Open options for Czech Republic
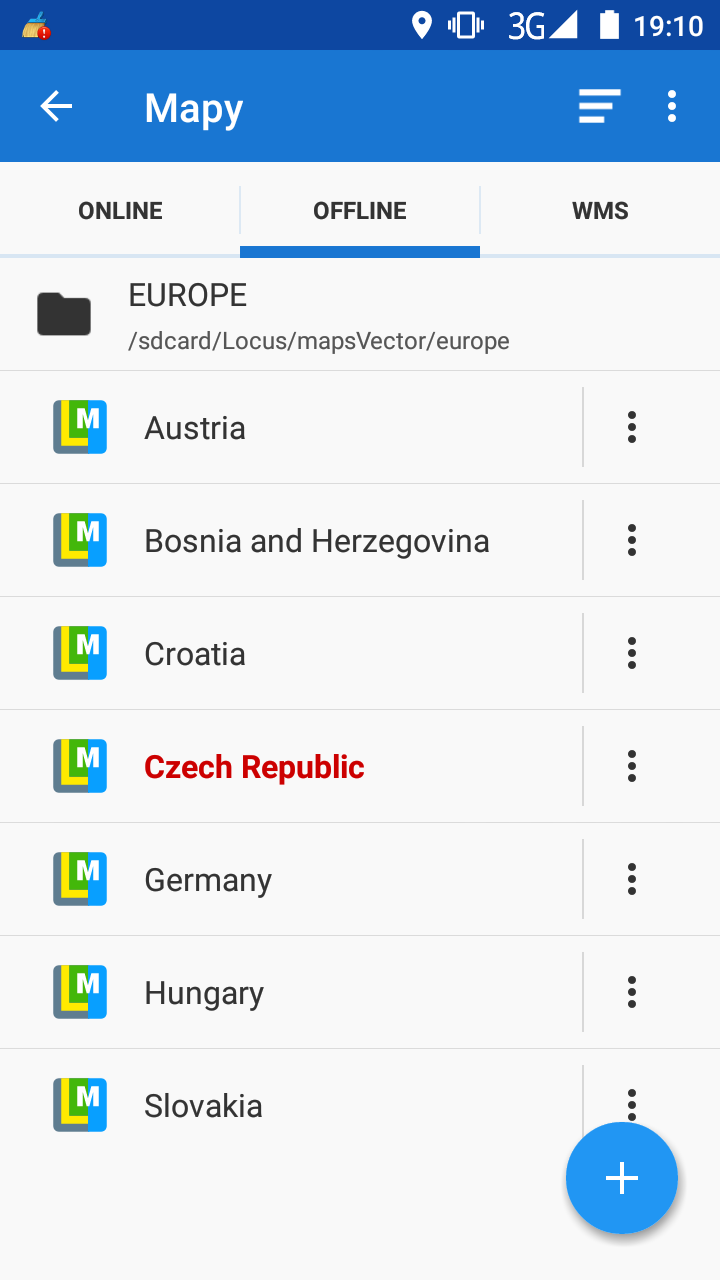 [632, 767]
